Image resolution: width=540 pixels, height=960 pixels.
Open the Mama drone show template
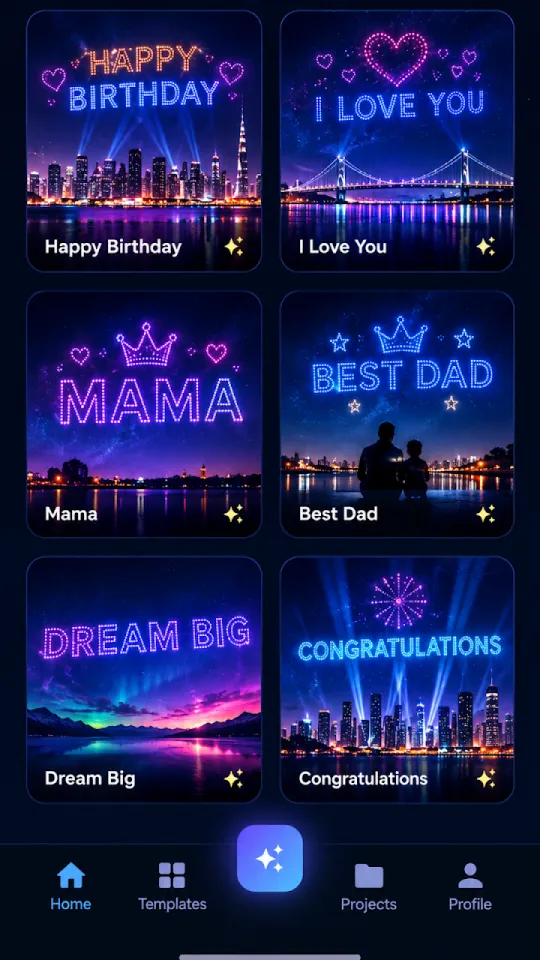(x=144, y=414)
